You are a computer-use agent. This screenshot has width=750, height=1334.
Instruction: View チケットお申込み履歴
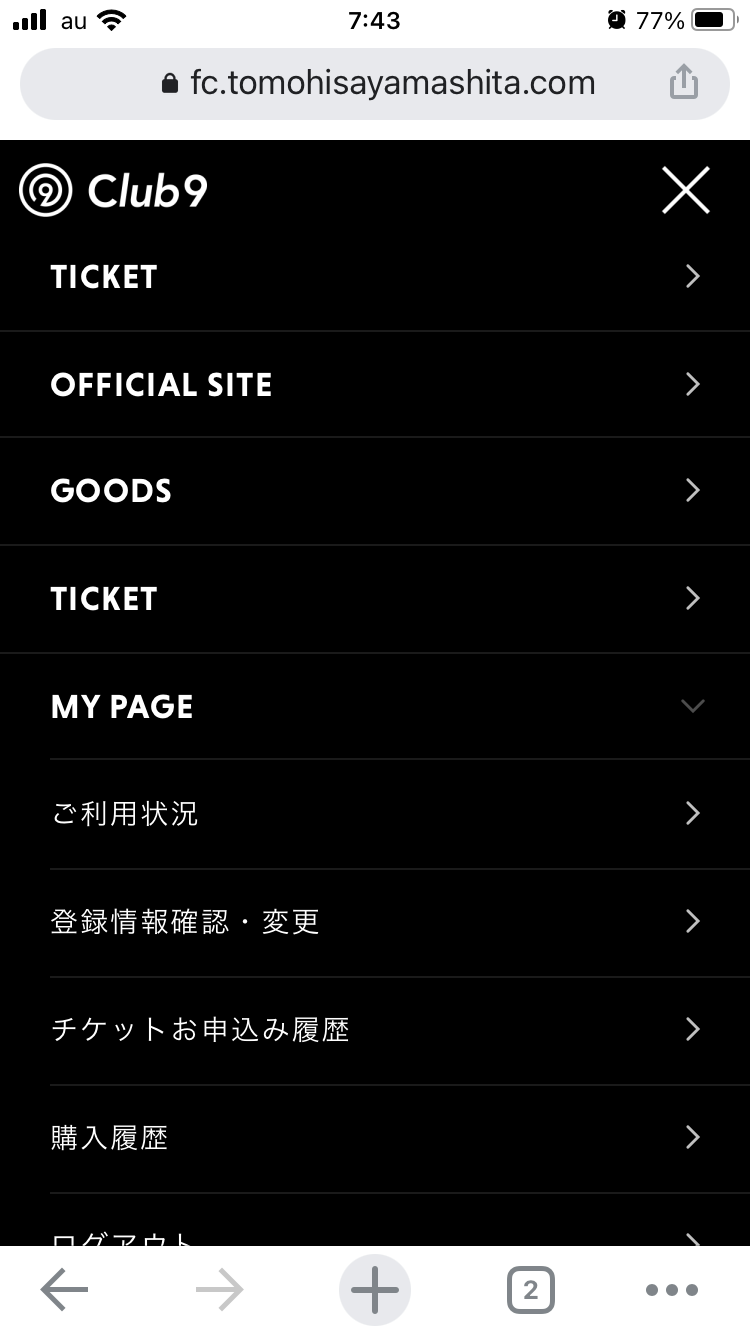(400, 1030)
